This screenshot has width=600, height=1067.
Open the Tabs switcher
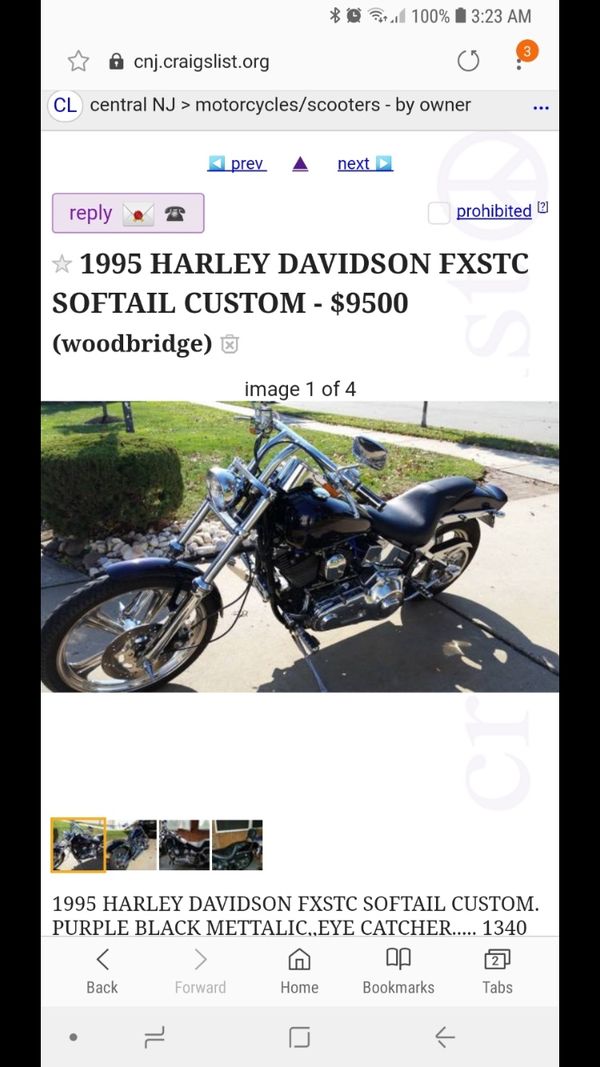pos(497,971)
